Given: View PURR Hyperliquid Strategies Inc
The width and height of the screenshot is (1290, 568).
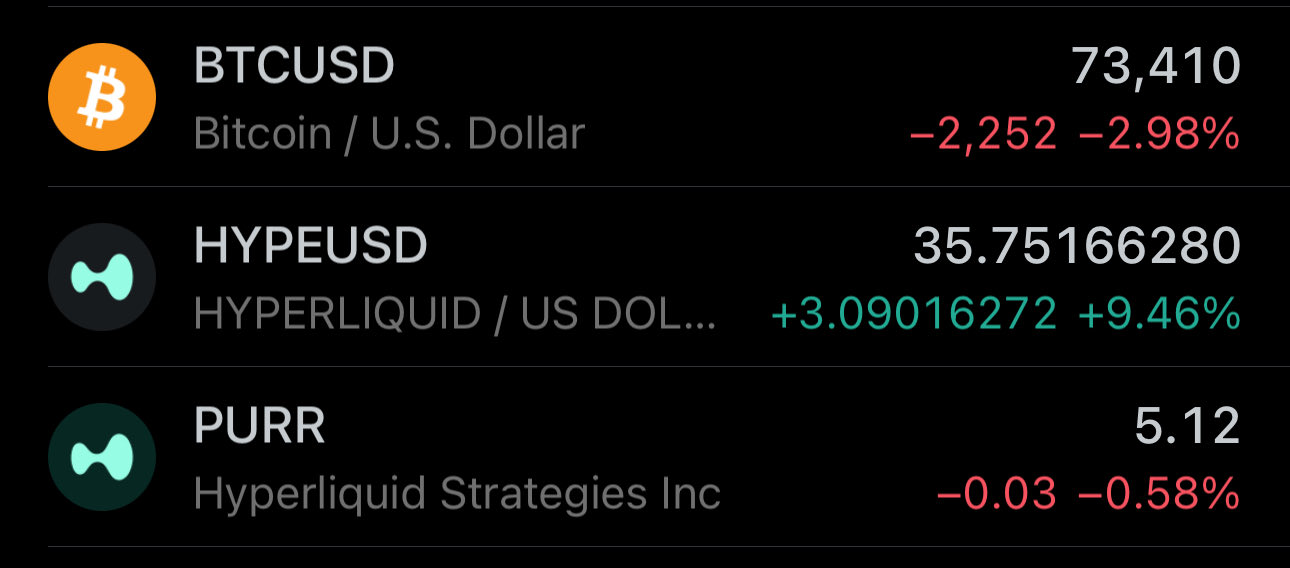Looking at the screenshot, I should (645, 457).
